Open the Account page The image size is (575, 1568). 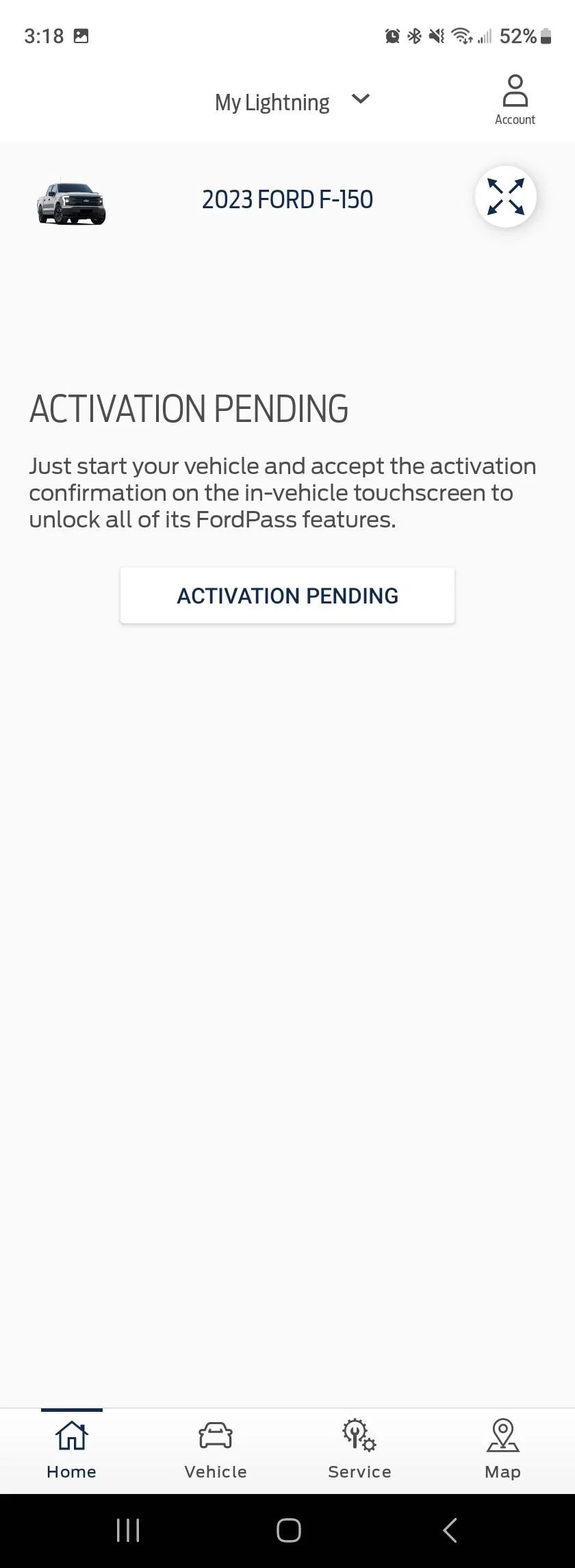coord(515,101)
